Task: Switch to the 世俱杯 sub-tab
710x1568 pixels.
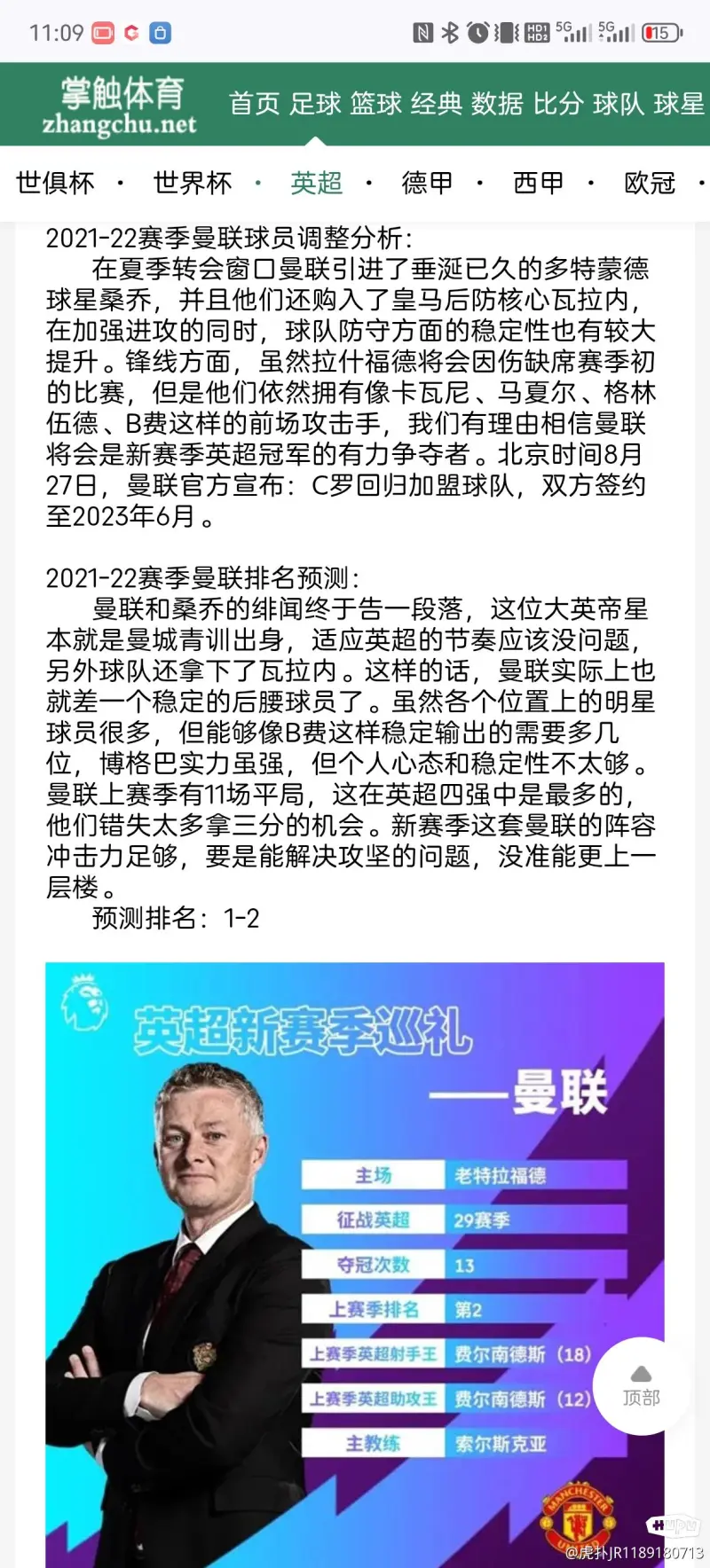Action: 55,183
